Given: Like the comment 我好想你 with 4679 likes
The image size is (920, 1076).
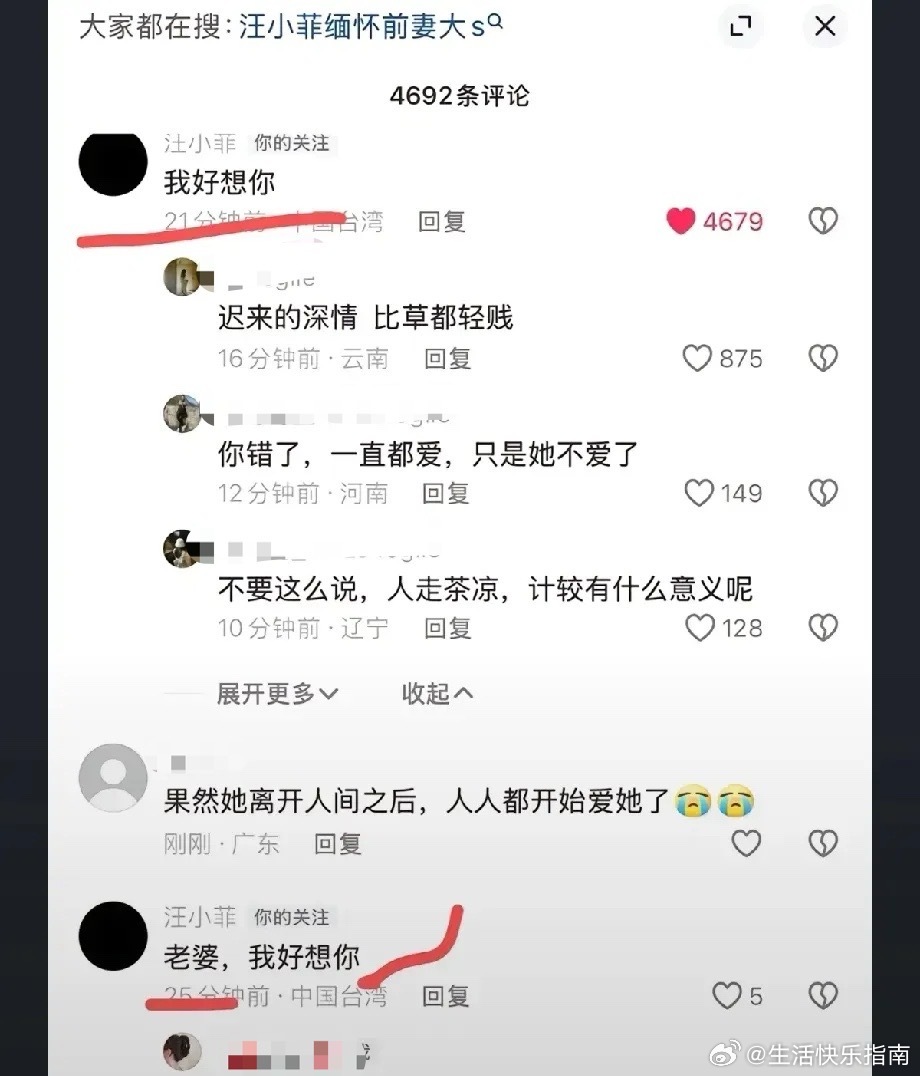Looking at the screenshot, I should pyautogui.click(x=681, y=221).
